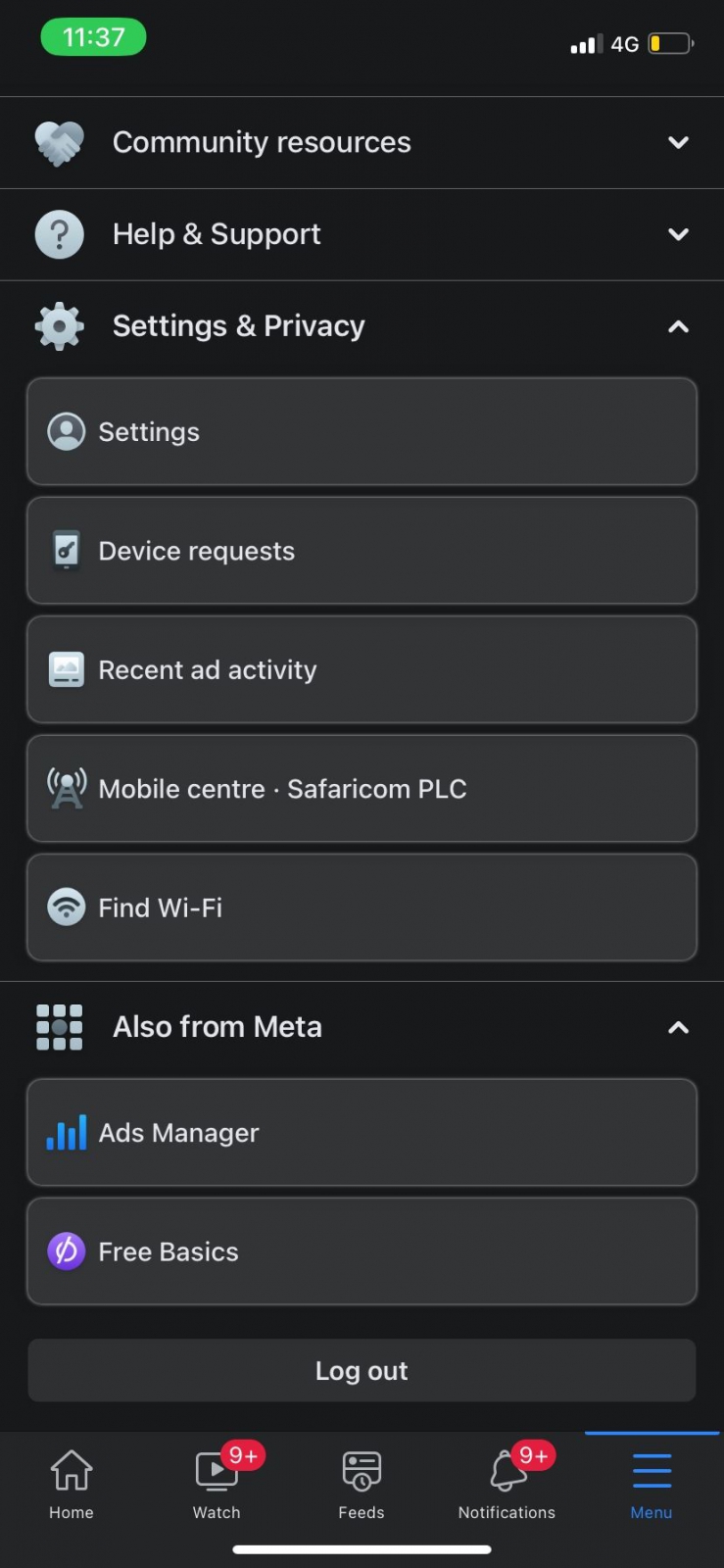View Recent ad activity
This screenshot has height=1568, width=724.
pos(361,670)
